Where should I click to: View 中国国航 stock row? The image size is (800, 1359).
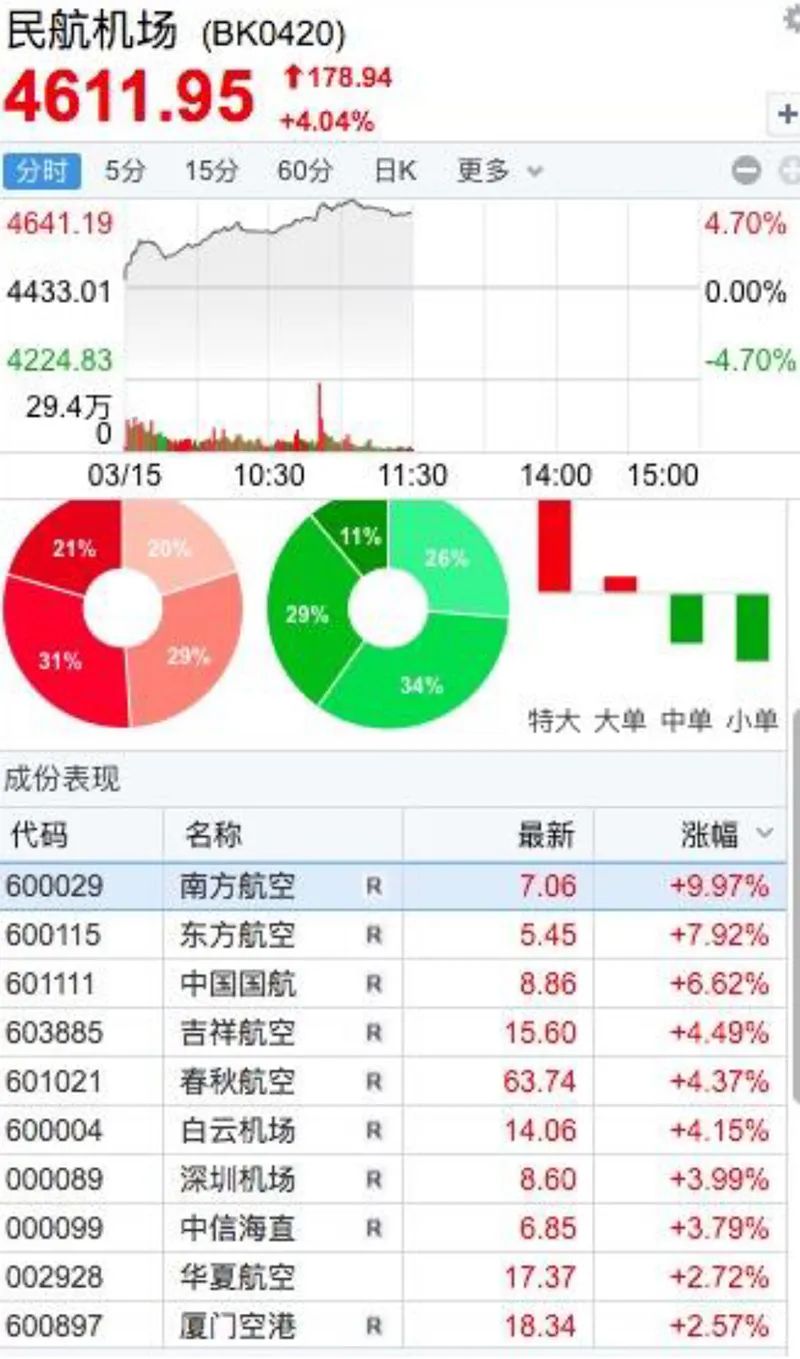coord(238,984)
